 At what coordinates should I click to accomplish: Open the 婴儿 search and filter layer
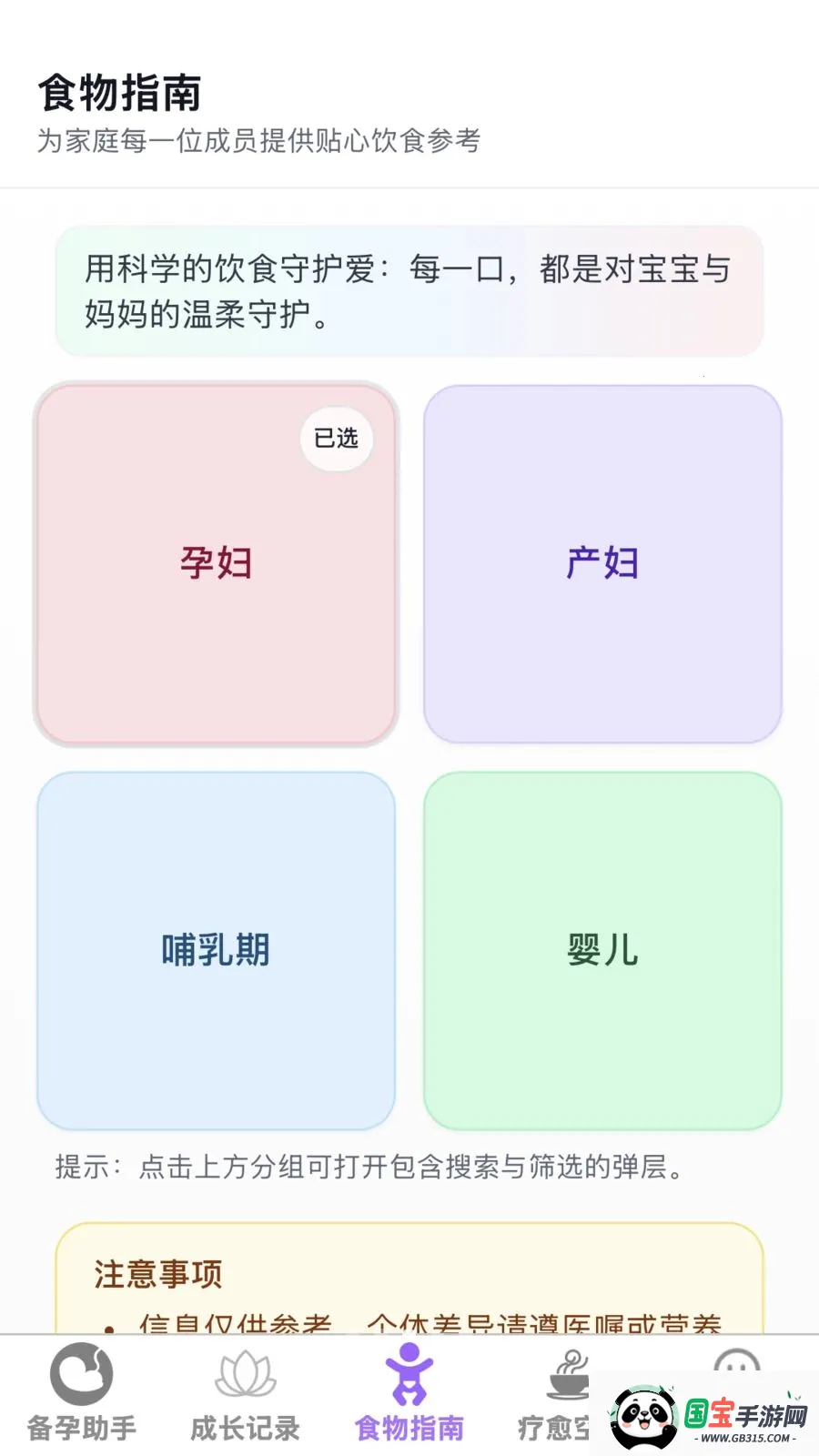click(602, 951)
